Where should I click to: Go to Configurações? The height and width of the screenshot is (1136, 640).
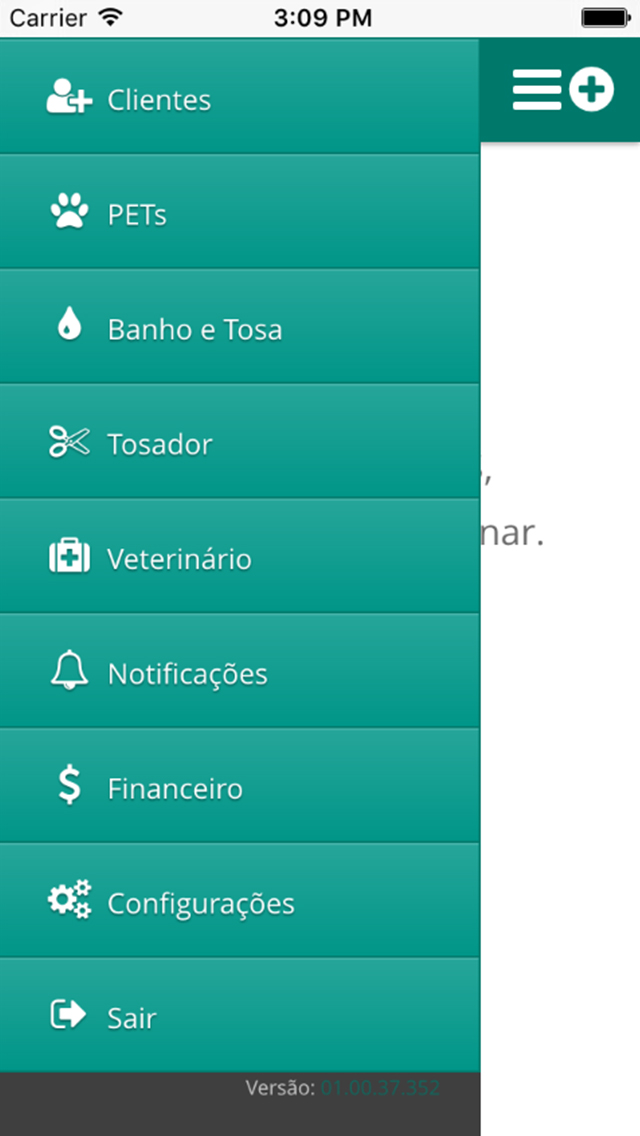(x=239, y=901)
